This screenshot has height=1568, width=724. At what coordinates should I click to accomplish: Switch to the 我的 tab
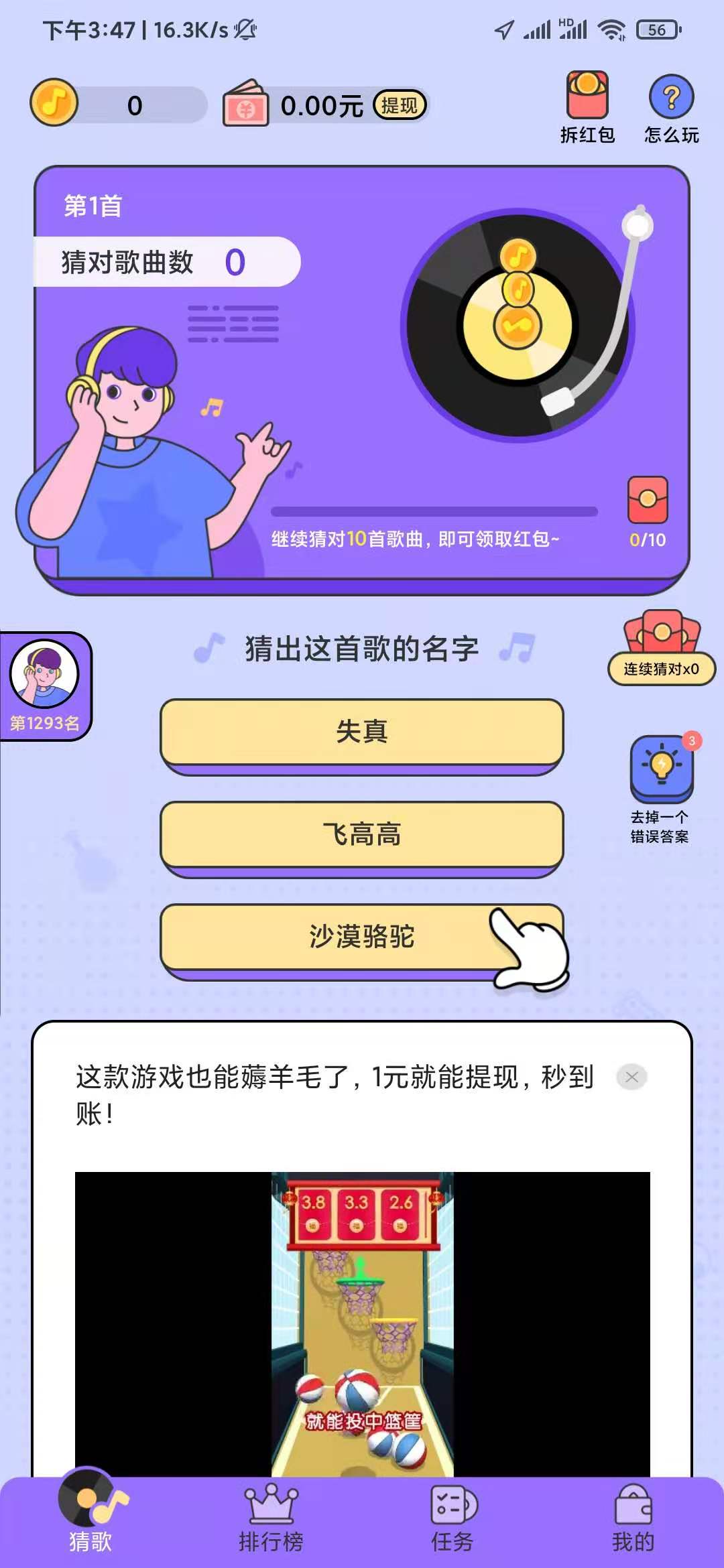click(x=633, y=1518)
